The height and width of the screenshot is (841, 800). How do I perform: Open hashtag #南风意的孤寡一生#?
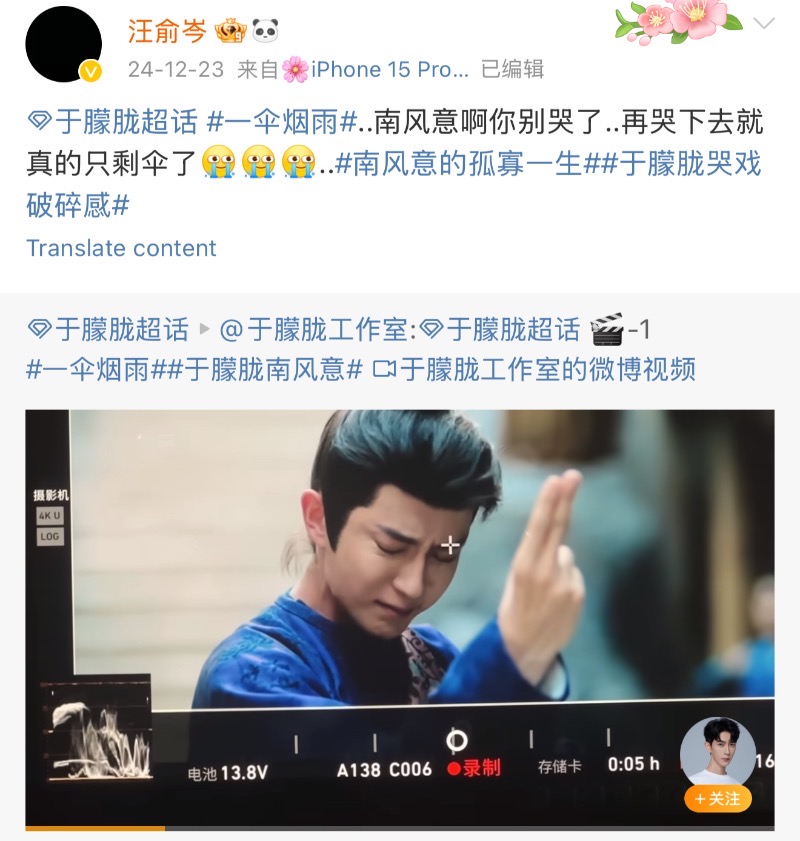469,163
